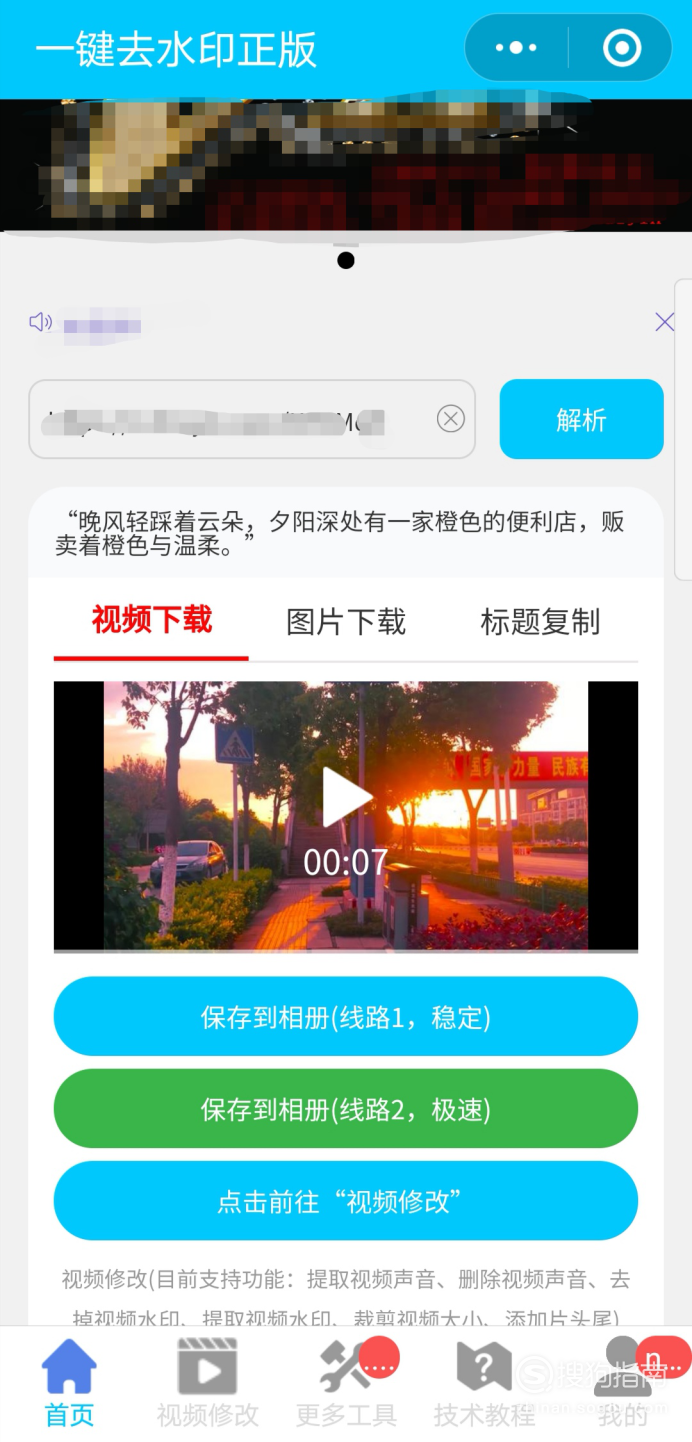Close the mini program via circle icon
This screenshot has height=1442, width=692.
tap(621, 48)
